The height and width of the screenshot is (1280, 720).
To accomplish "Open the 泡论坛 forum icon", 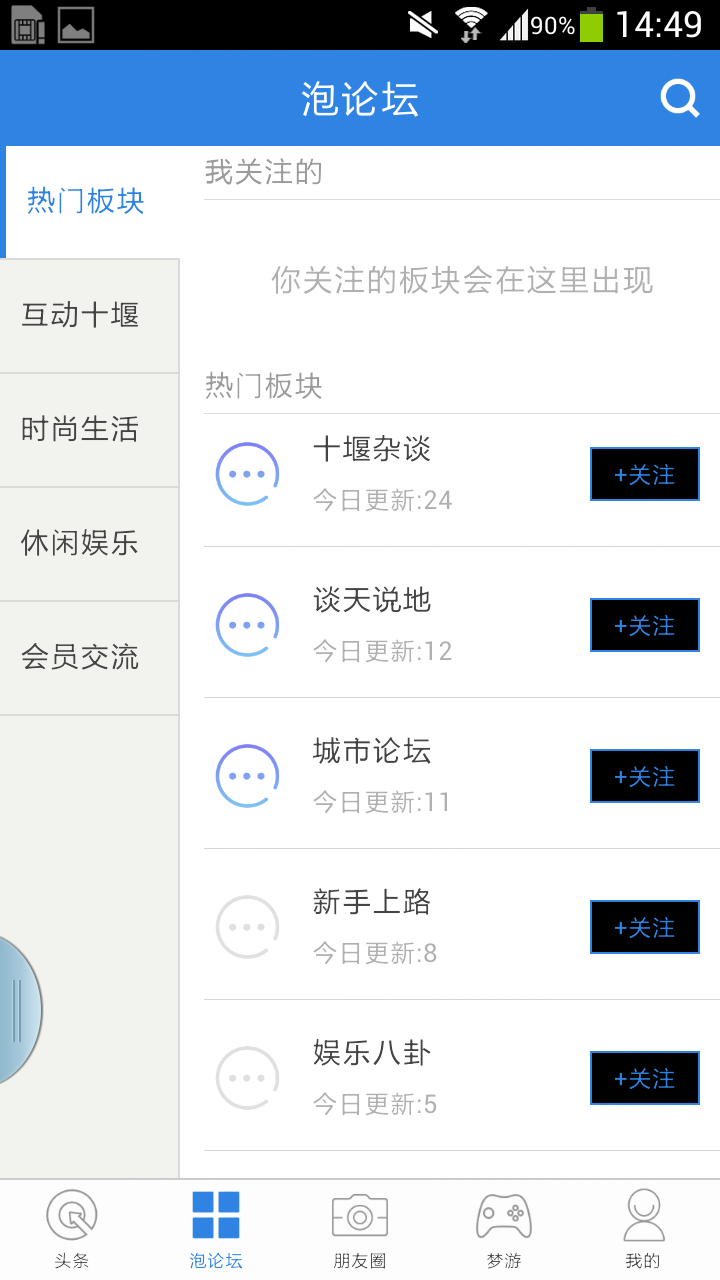I will 215,1213.
